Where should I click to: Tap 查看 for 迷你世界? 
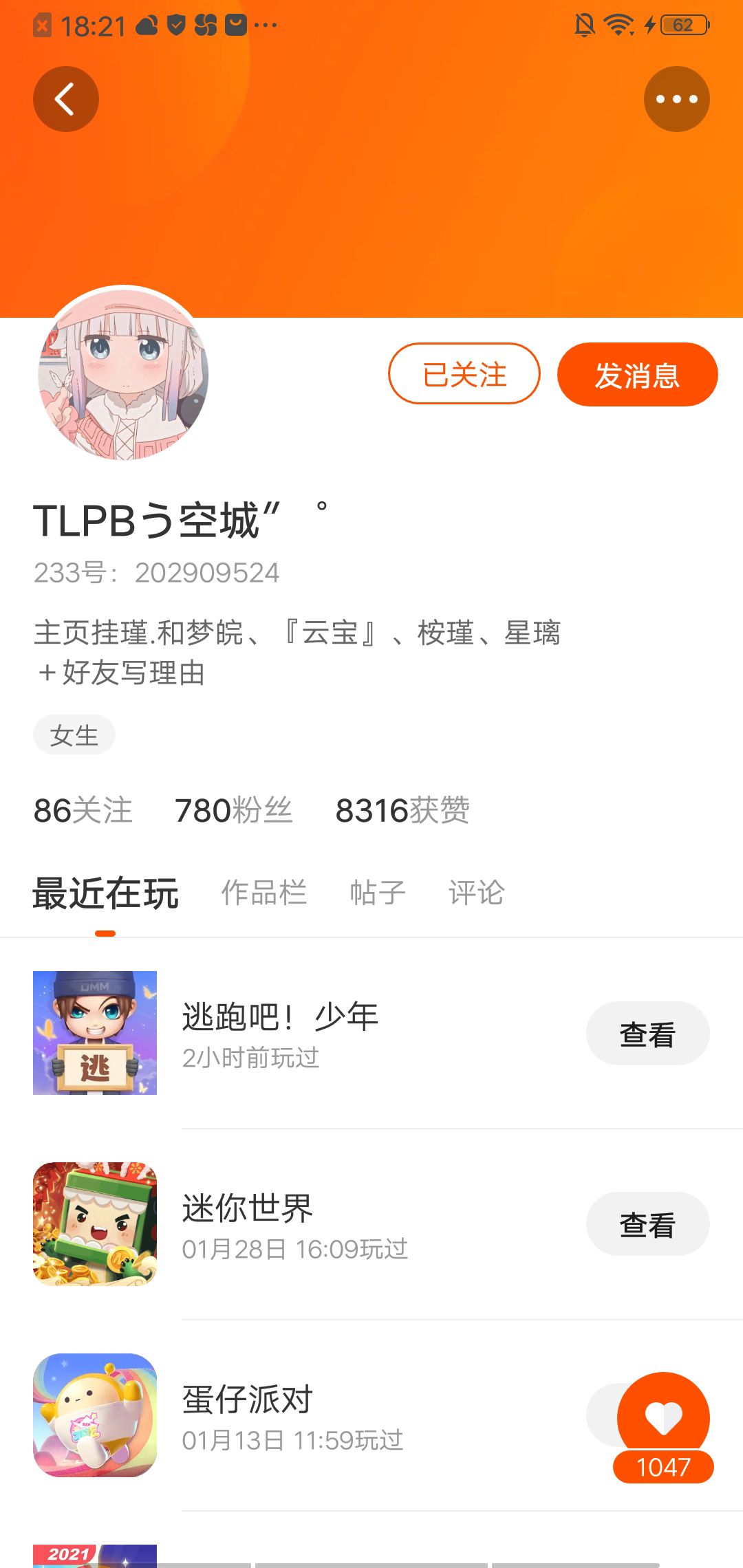648,1224
